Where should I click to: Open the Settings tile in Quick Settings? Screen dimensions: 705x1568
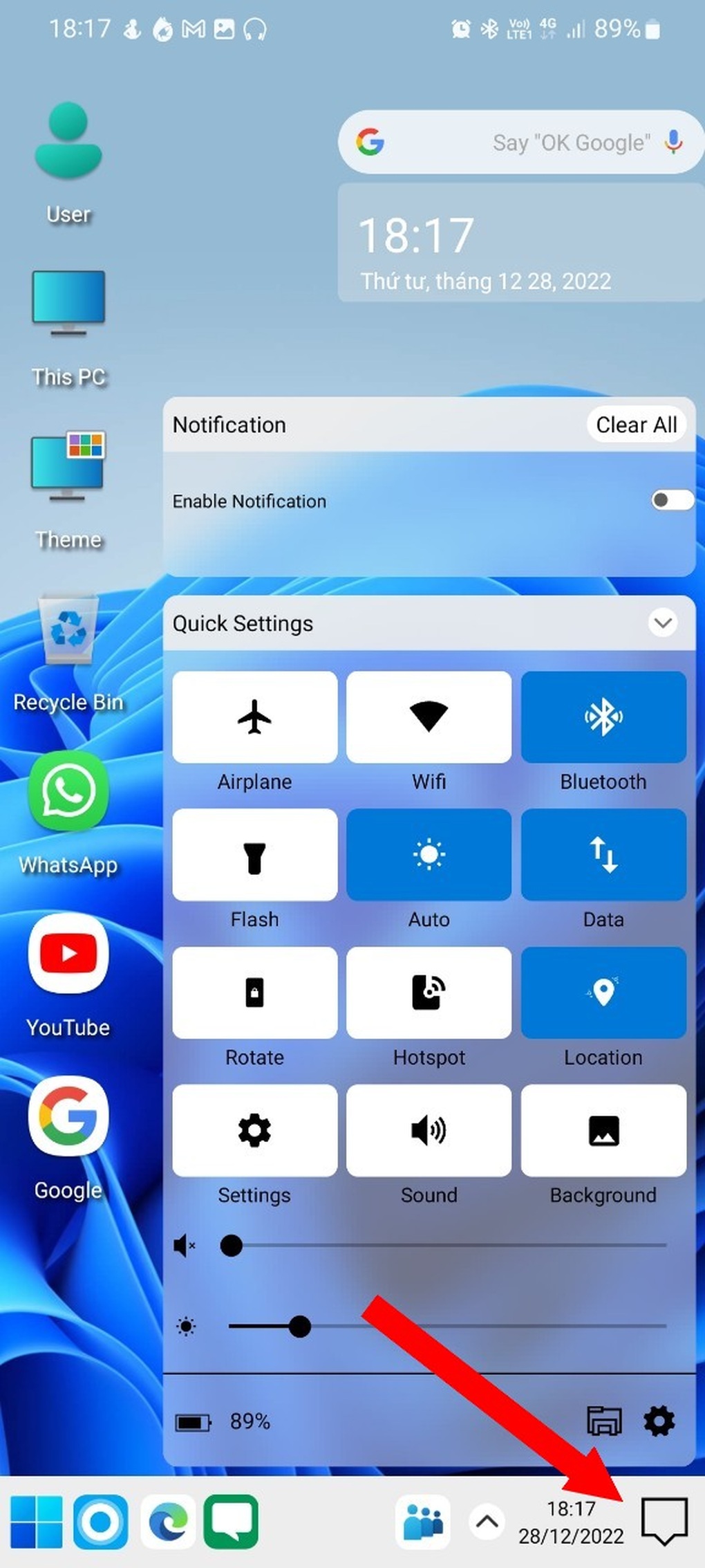(x=254, y=1130)
